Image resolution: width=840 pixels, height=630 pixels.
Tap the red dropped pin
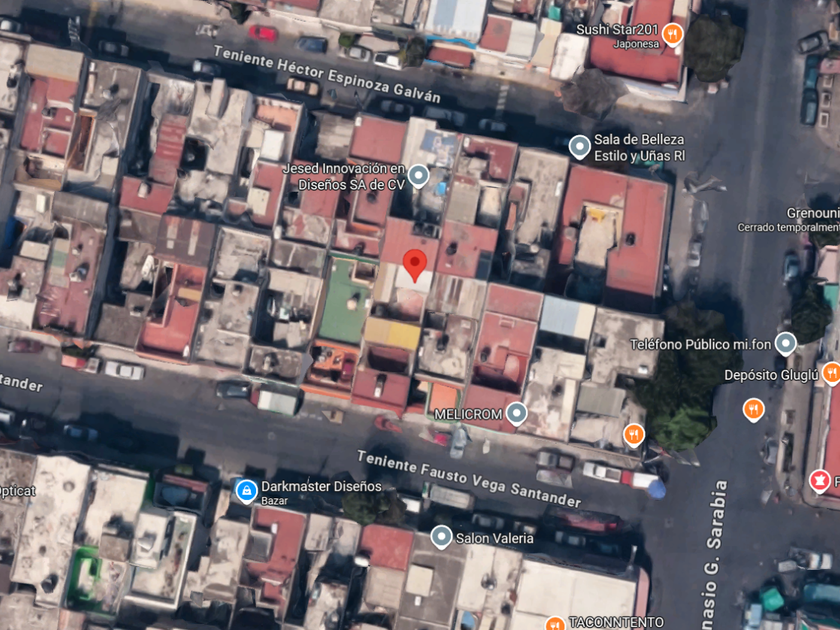coord(415,265)
